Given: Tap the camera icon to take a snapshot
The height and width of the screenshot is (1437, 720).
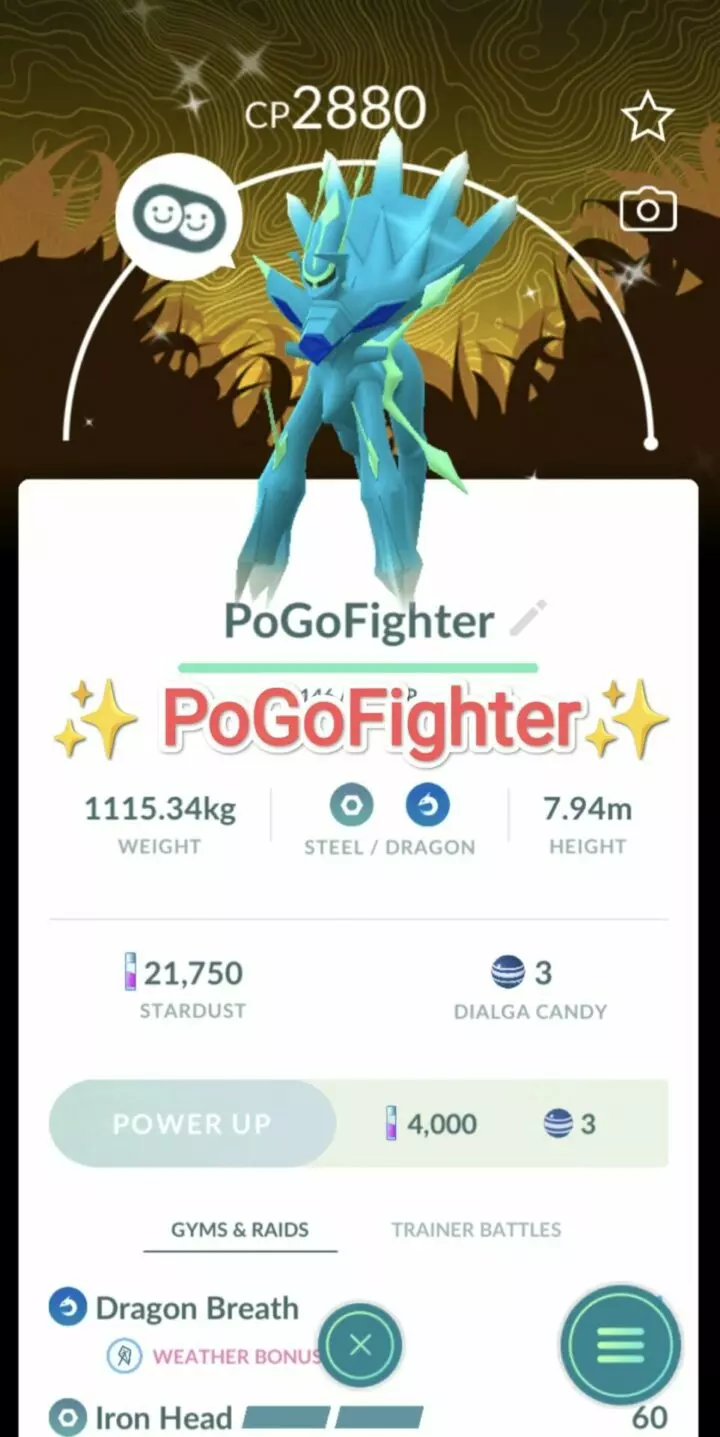Looking at the screenshot, I should [x=648, y=208].
